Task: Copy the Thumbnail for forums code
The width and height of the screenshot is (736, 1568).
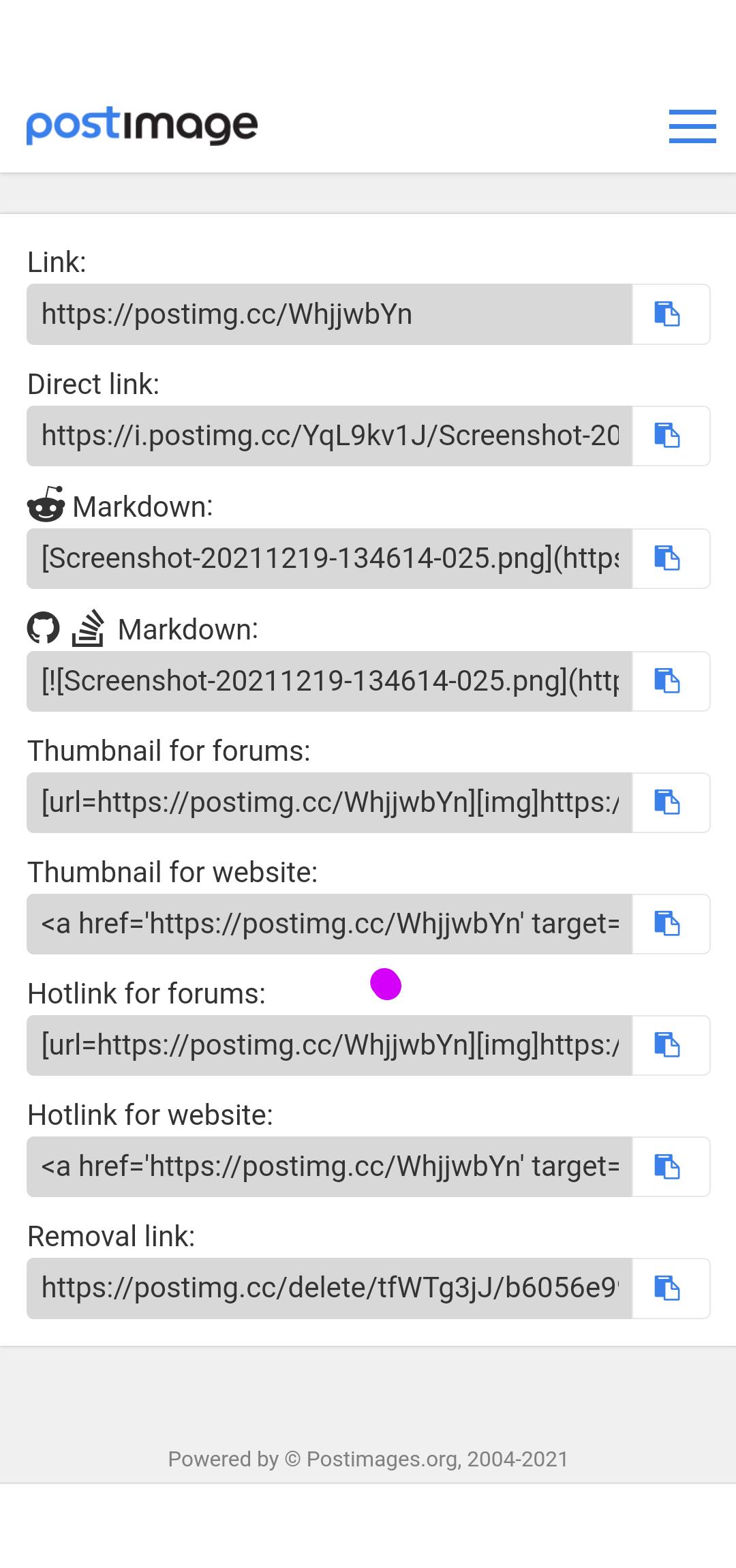Action: pyautogui.click(x=671, y=802)
